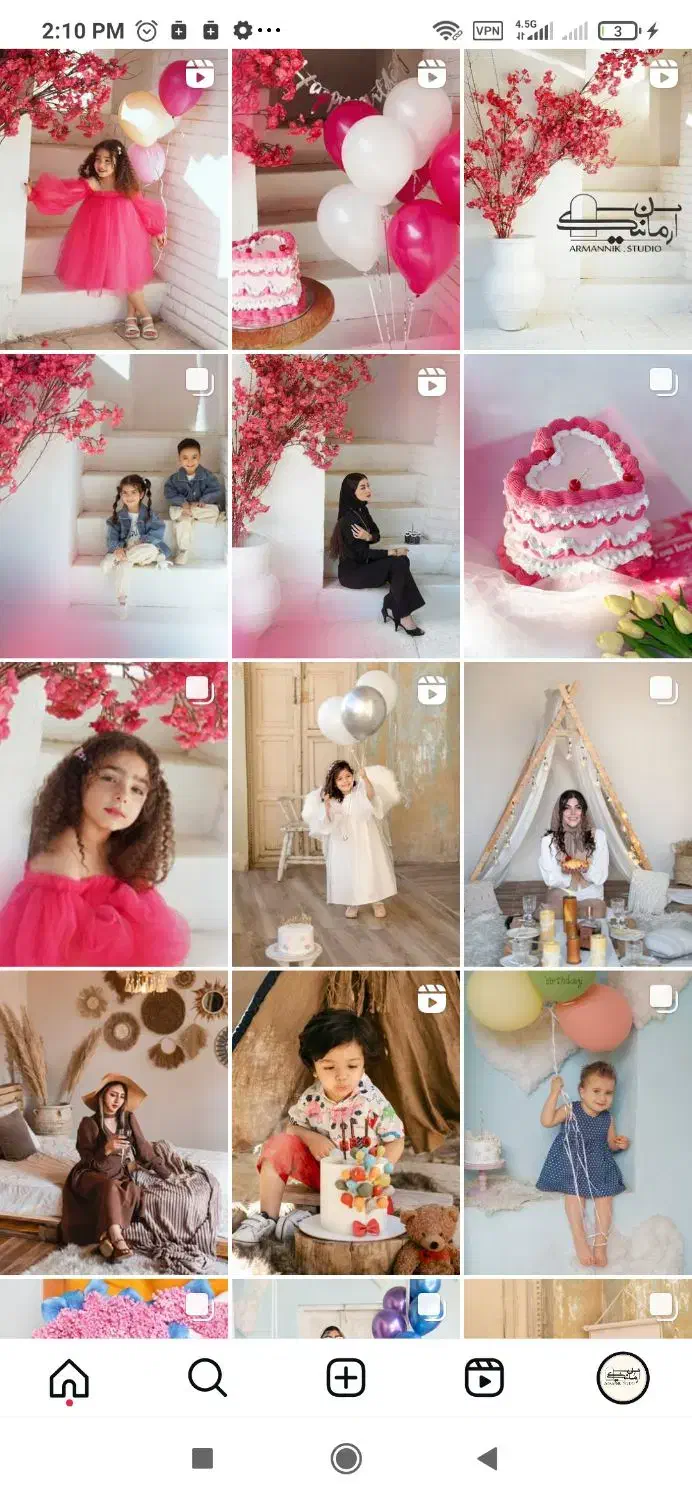Open post of woman in brown dress and hat

[x=114, y=1122]
